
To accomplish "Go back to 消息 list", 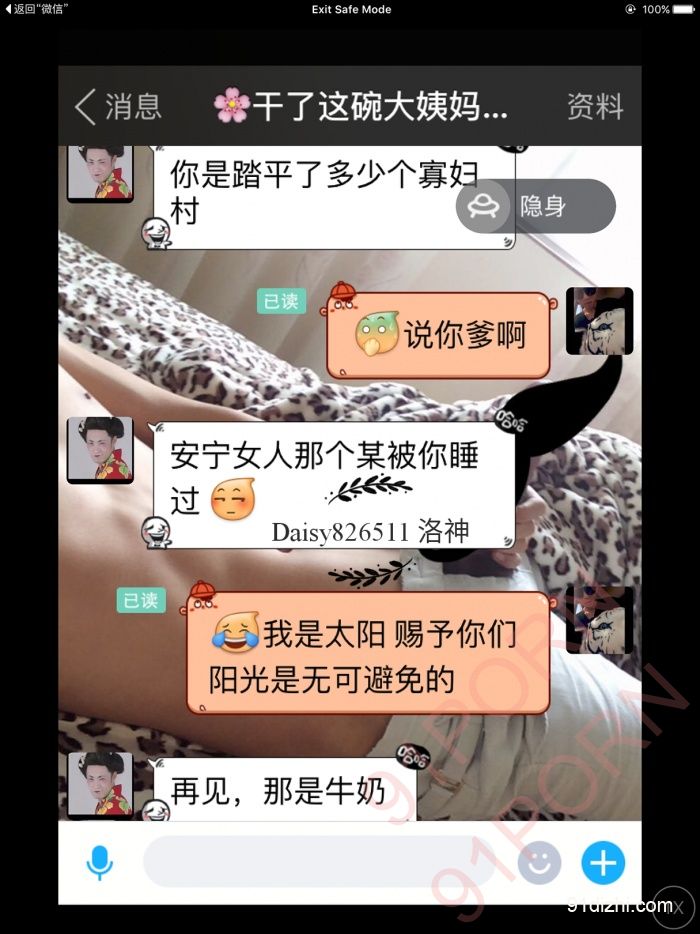I will (118, 106).
